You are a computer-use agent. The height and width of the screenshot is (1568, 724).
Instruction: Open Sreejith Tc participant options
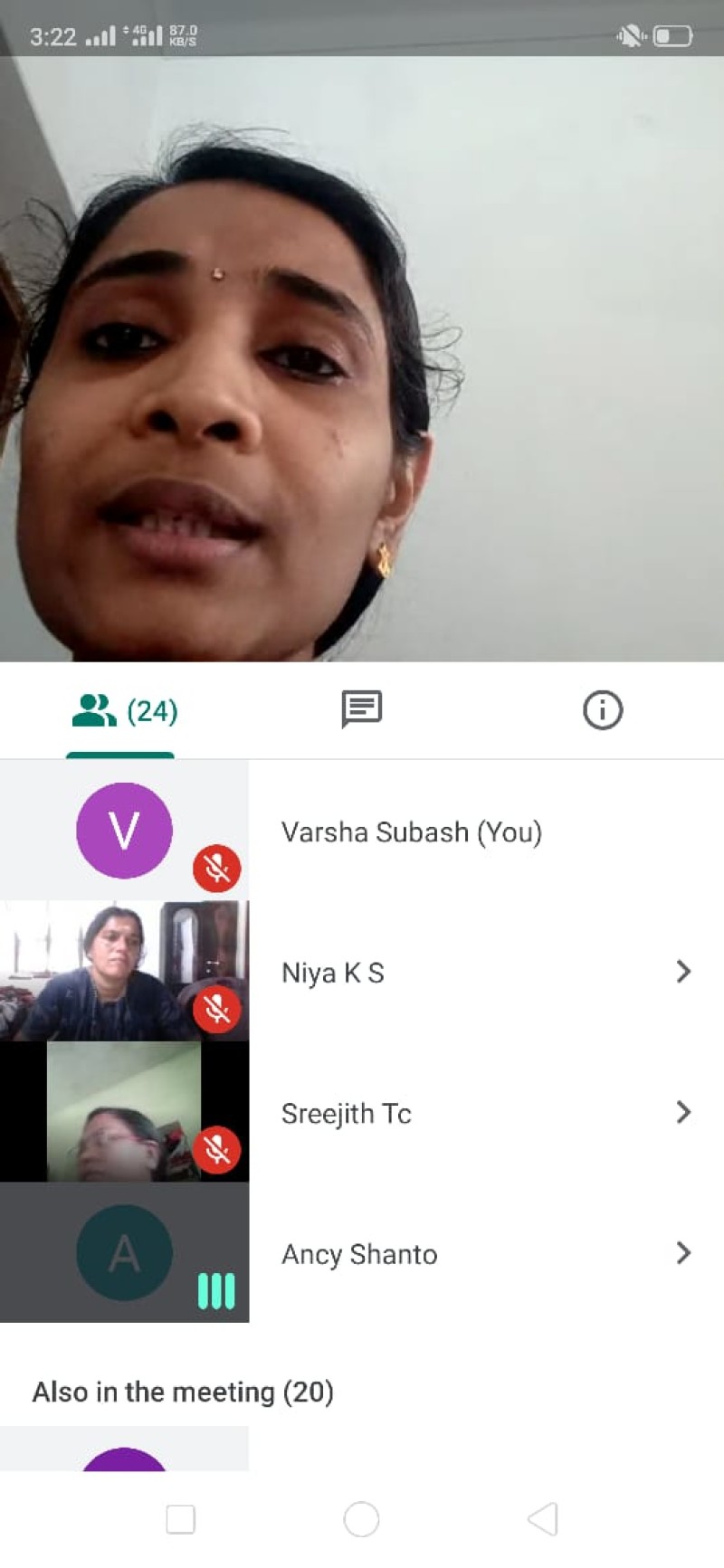click(x=683, y=1112)
